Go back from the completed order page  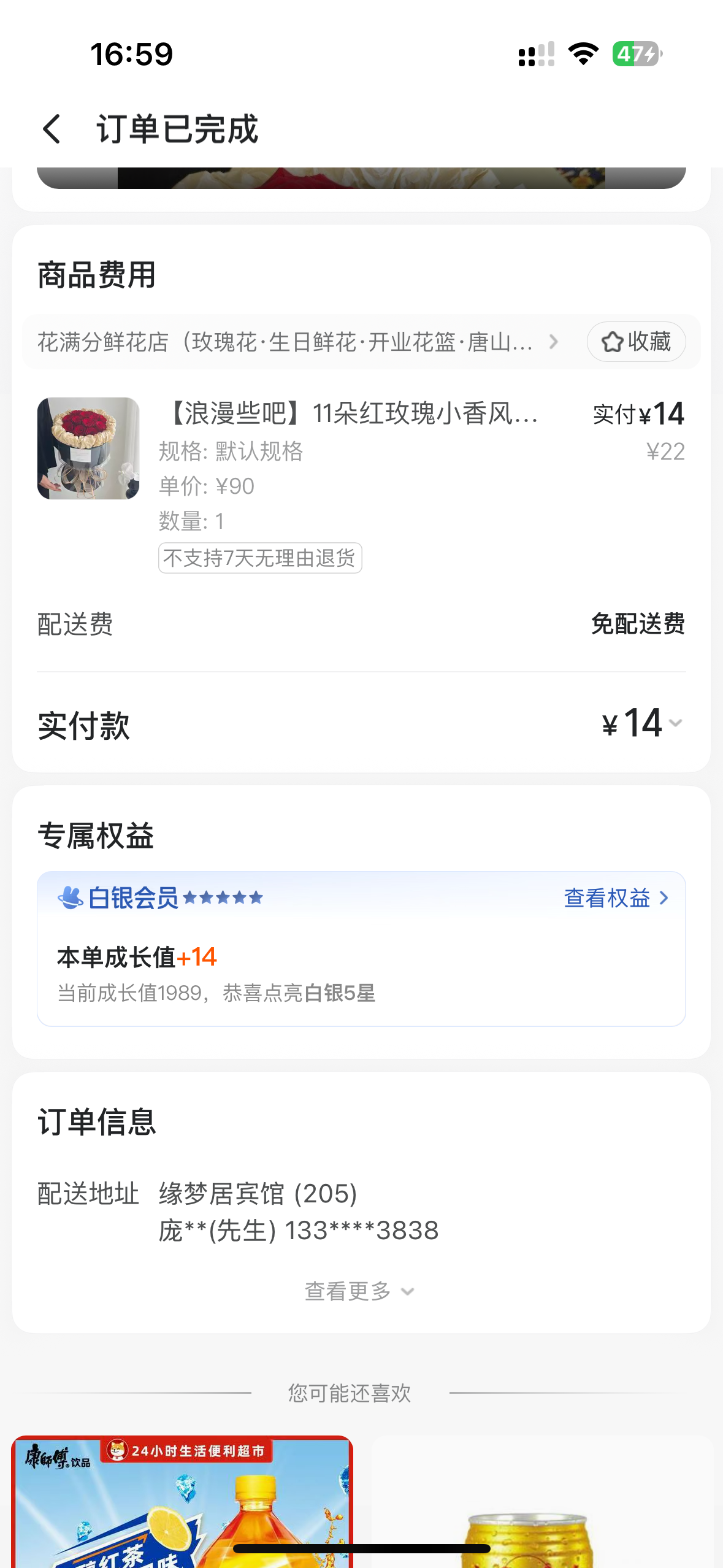click(52, 129)
